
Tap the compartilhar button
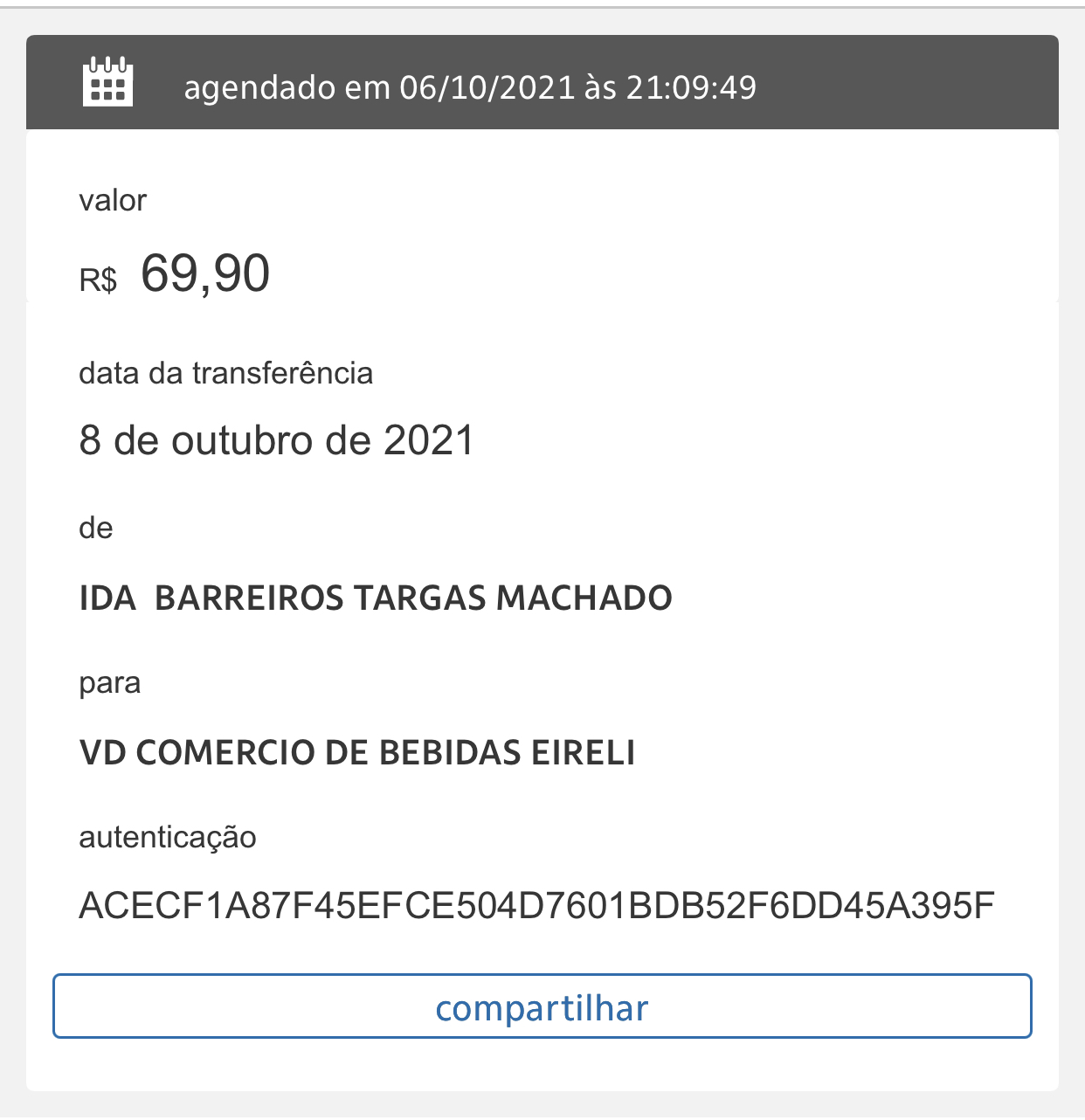click(542, 1006)
